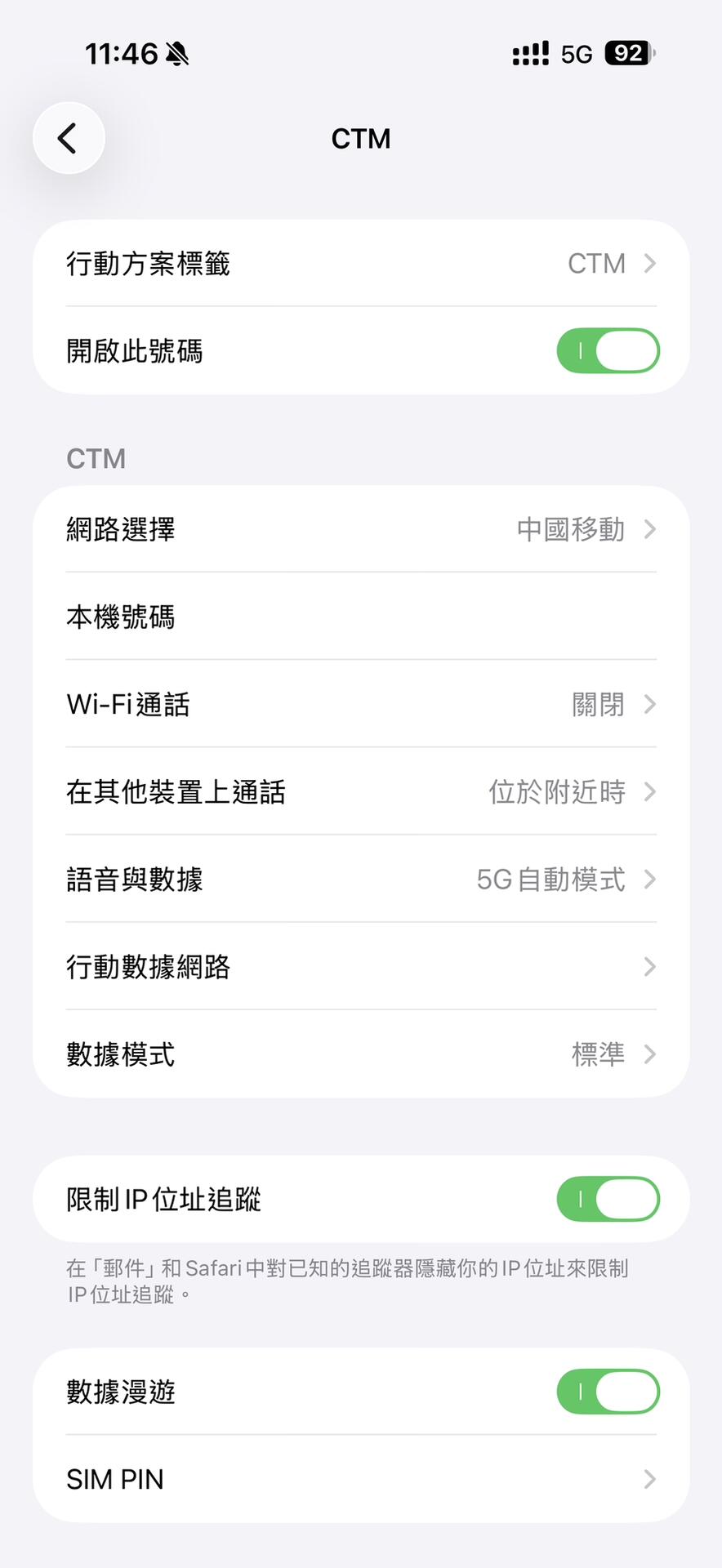Open Wi-Fi通話 settings
Viewport: 722px width, 1568px height.
pyautogui.click(x=361, y=704)
